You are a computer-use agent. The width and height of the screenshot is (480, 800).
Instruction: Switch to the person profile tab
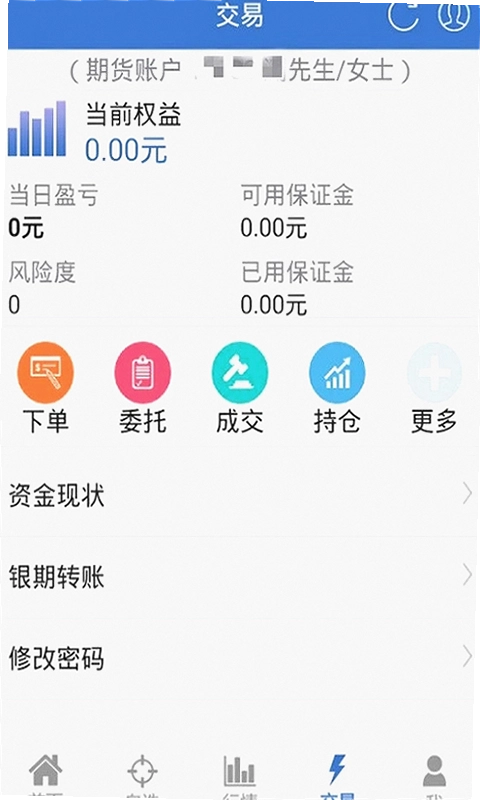434,776
